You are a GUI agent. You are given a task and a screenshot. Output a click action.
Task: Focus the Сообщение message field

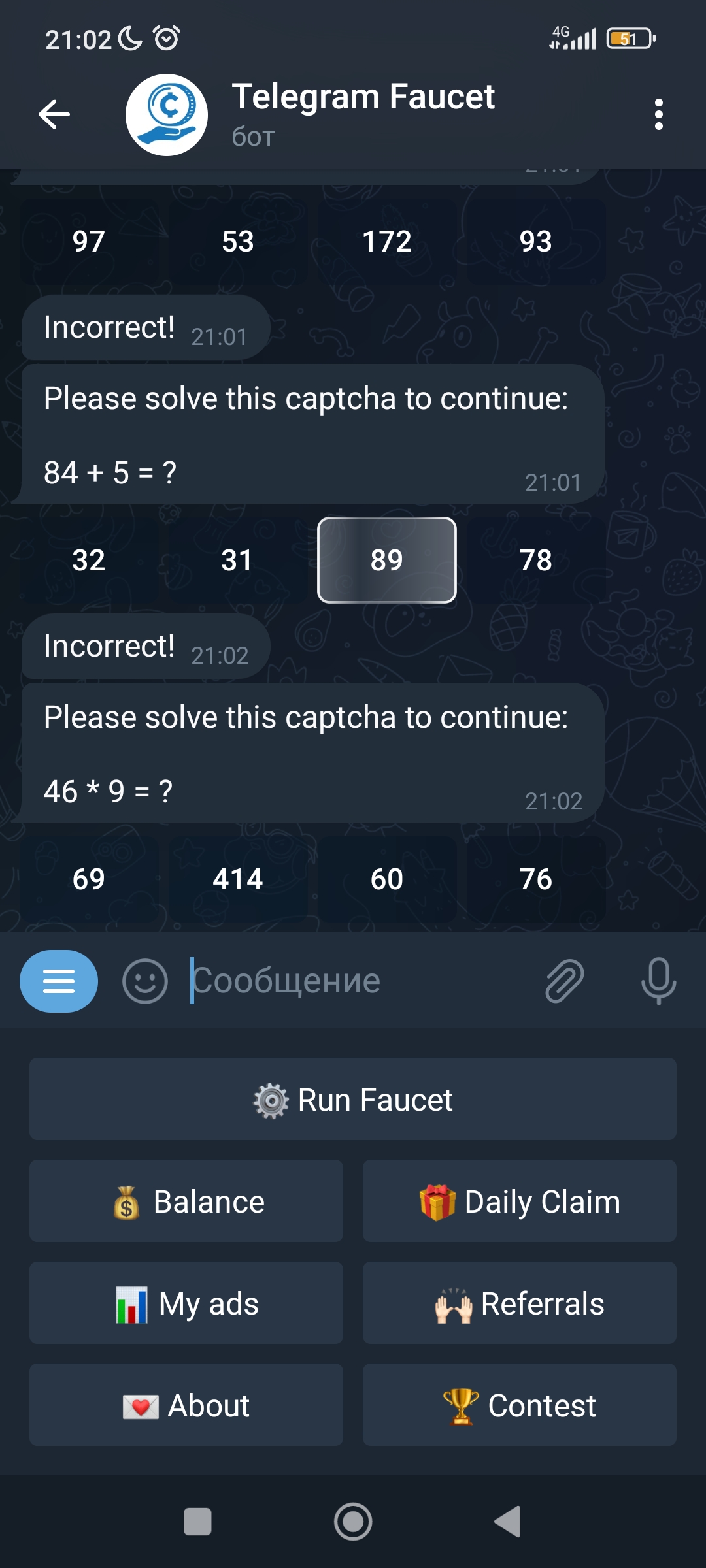click(360, 981)
